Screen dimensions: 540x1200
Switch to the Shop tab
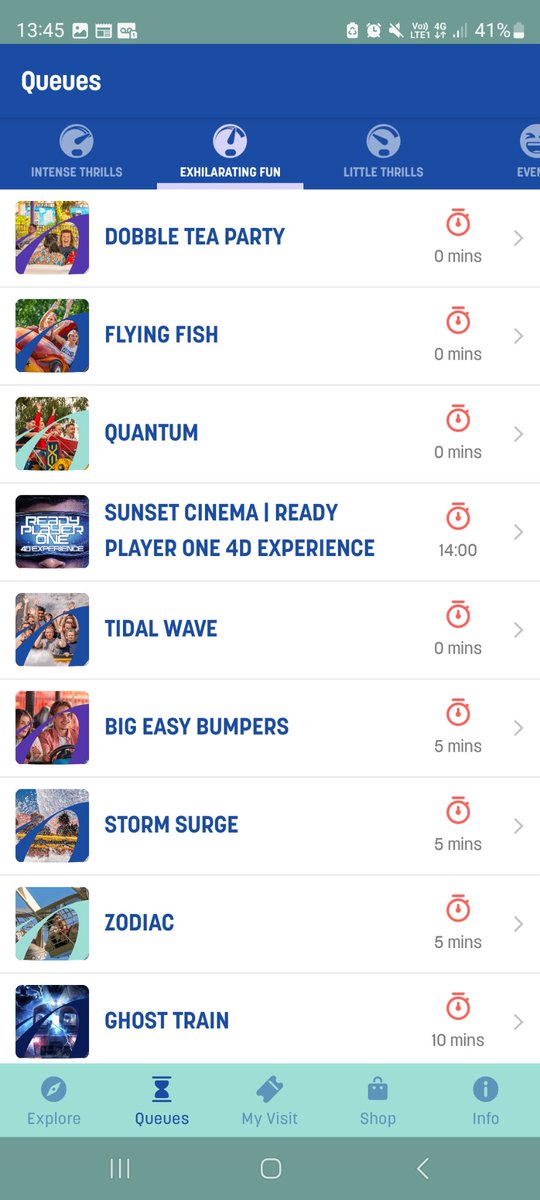pyautogui.click(x=378, y=1101)
